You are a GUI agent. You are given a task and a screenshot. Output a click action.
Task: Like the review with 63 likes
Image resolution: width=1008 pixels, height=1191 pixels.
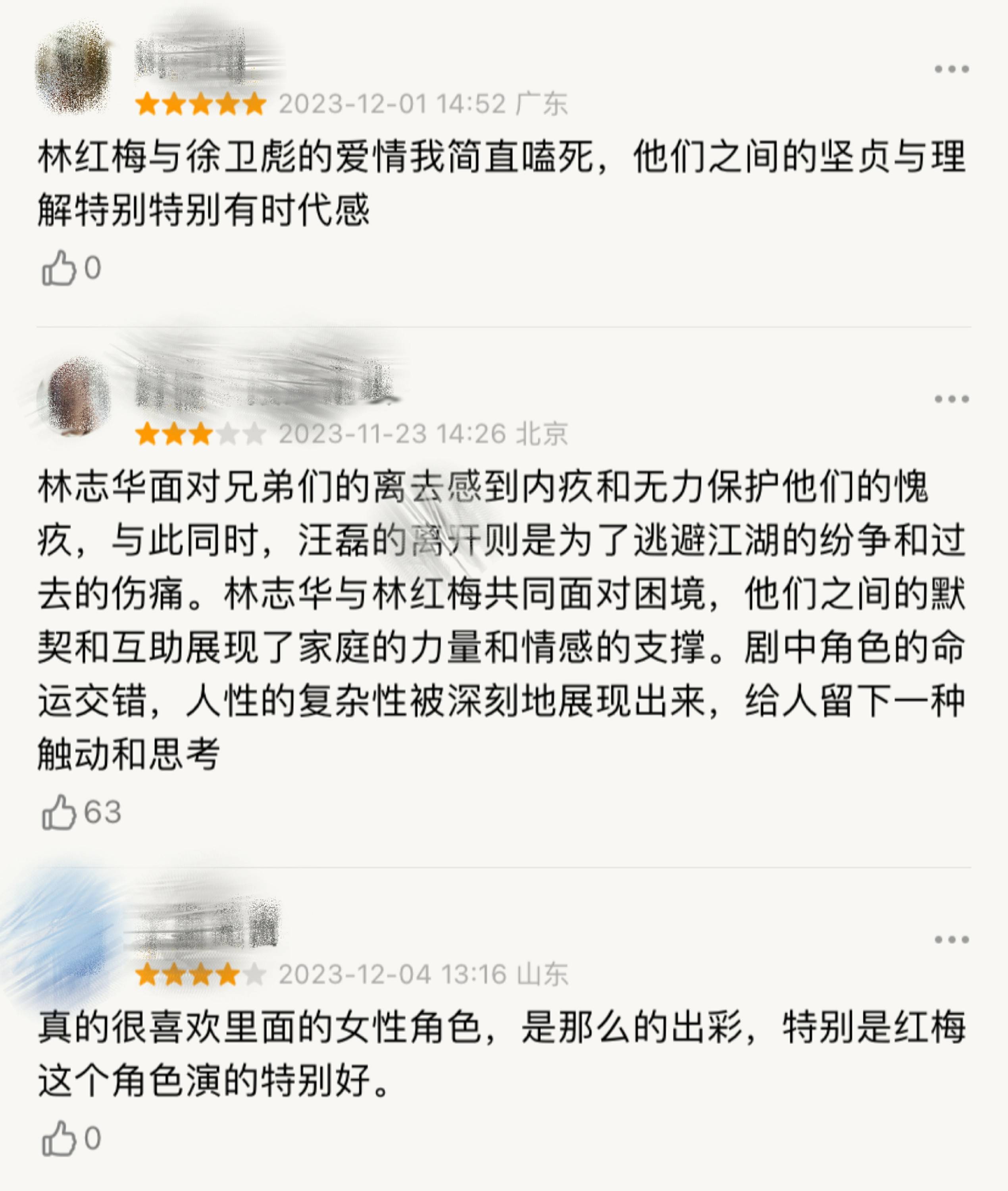(60, 812)
